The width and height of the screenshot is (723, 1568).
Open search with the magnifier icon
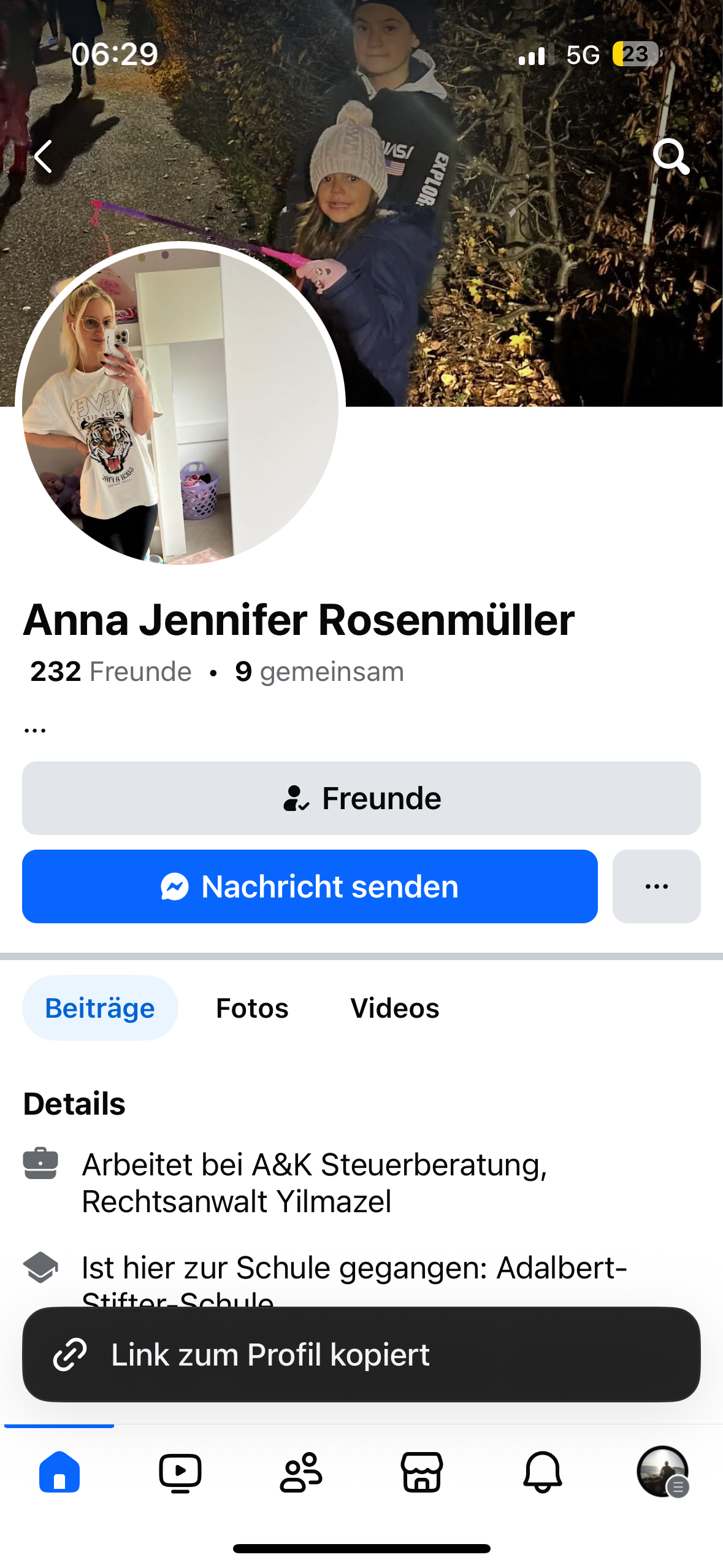point(671,156)
